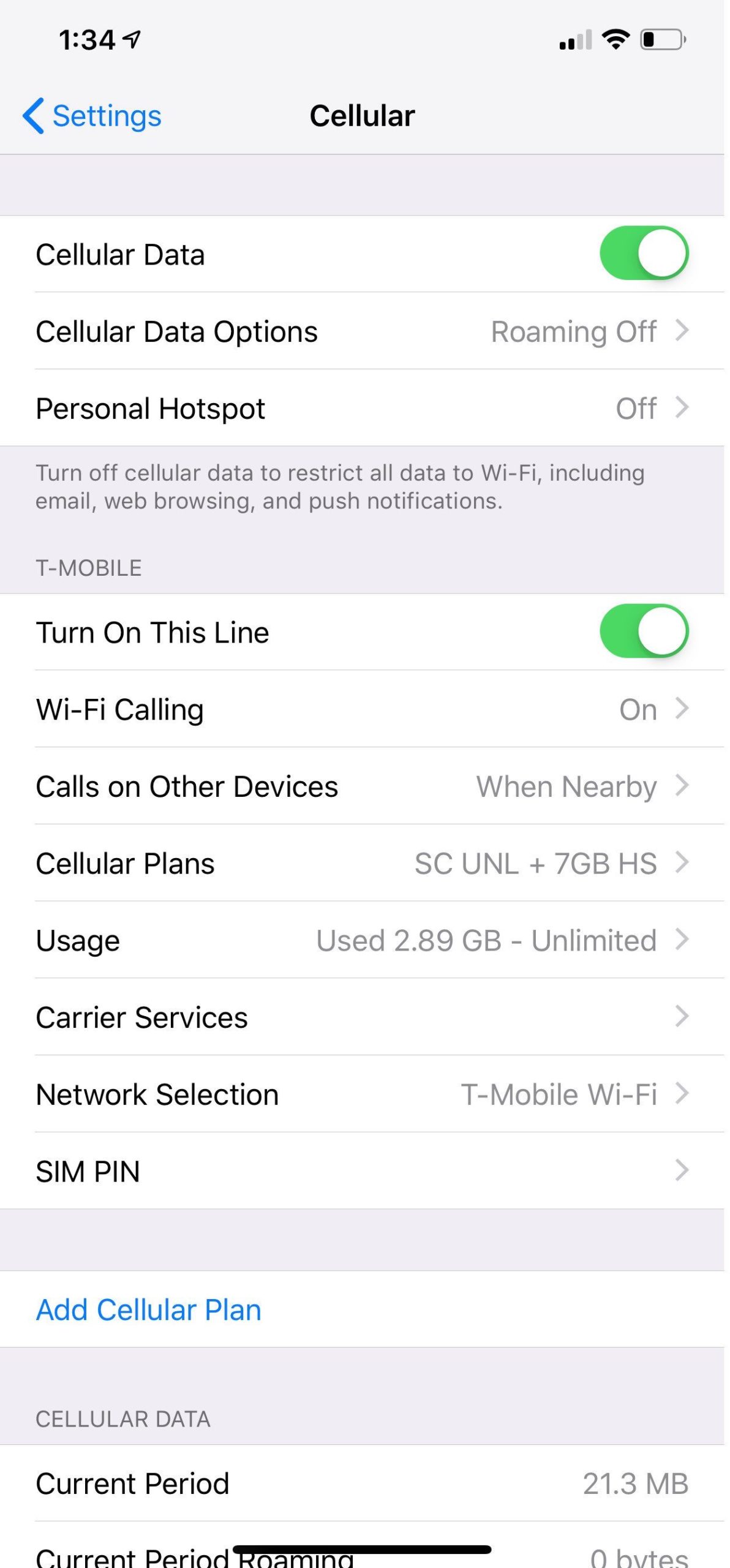Open Cellular Plans showing SC UNL + 7GB HS

tap(365, 863)
